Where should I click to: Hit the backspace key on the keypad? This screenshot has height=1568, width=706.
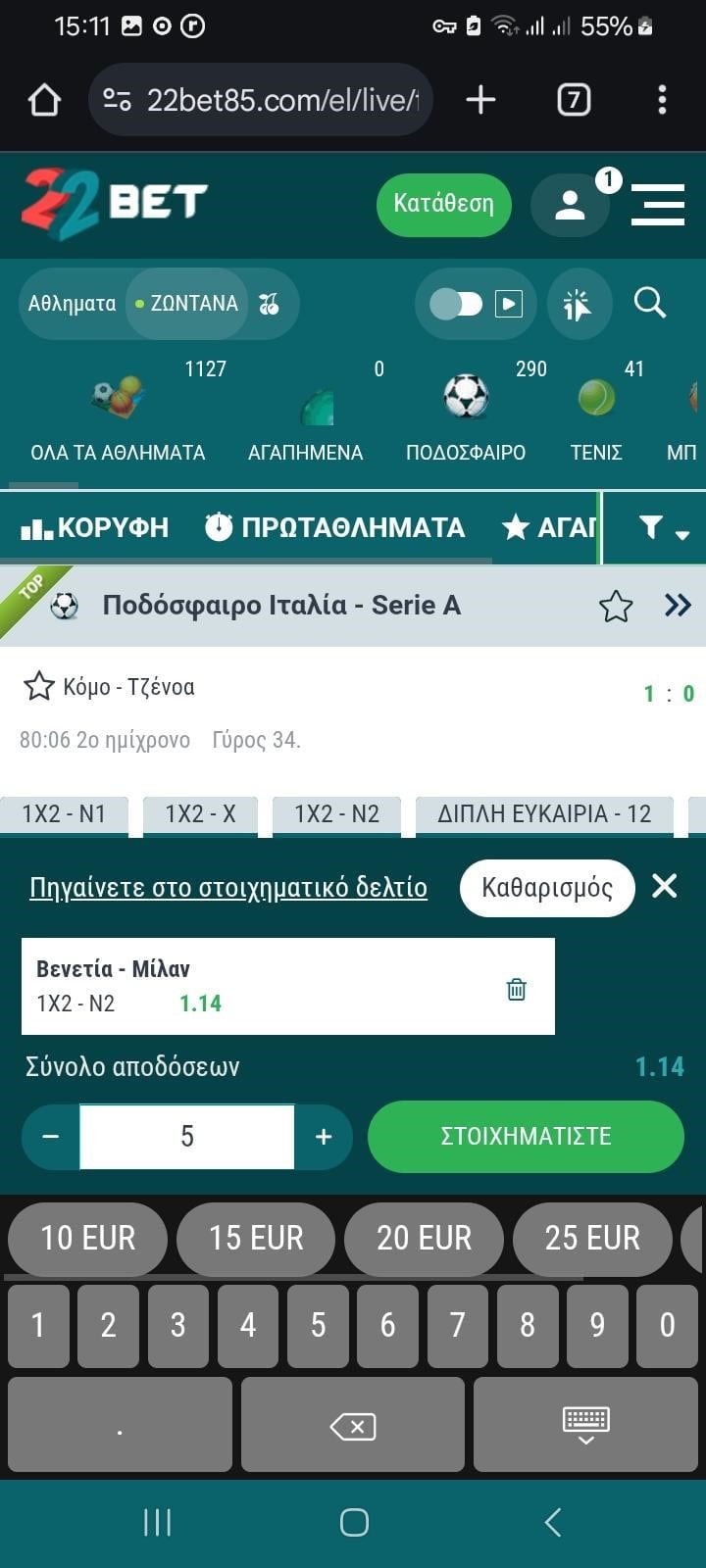pos(353,1427)
